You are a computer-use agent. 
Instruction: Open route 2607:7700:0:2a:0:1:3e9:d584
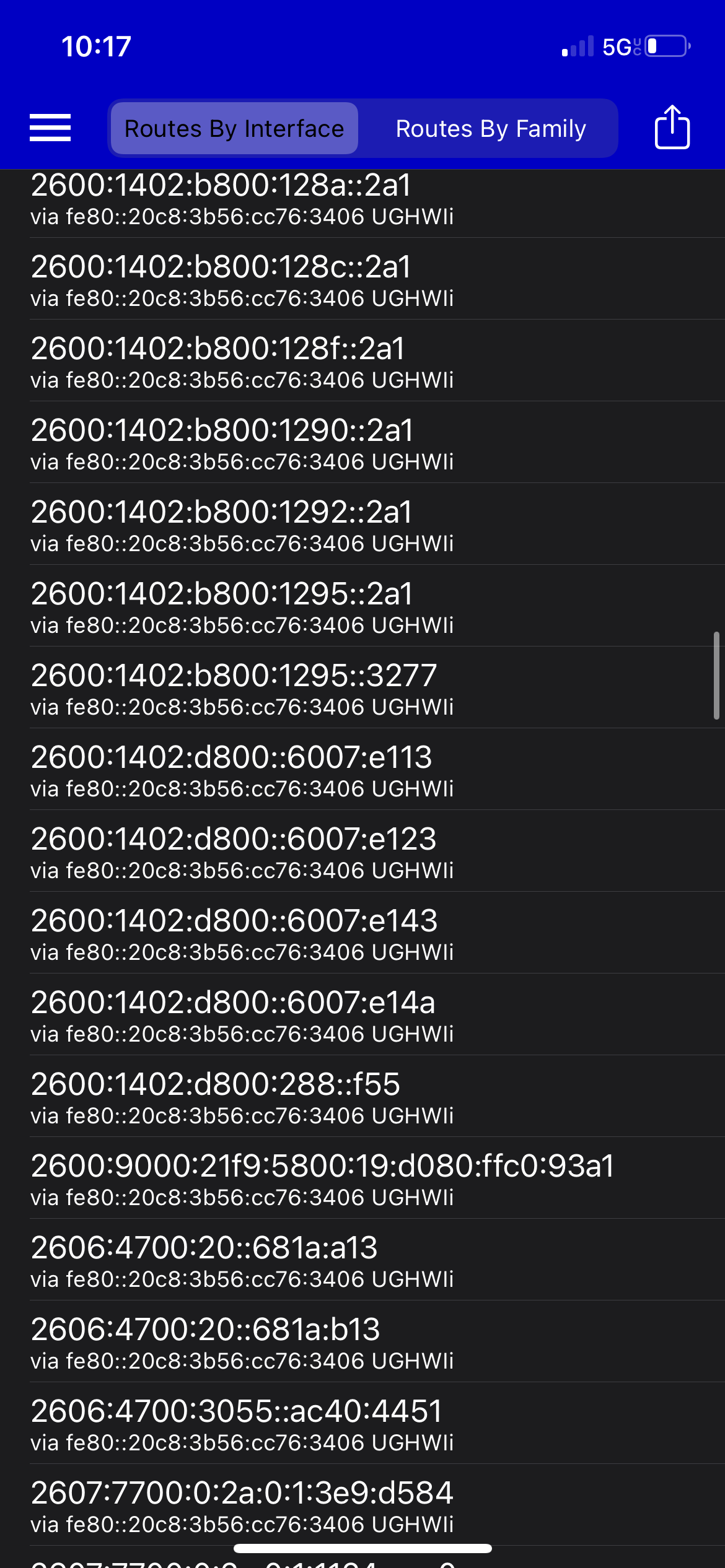377,1505
